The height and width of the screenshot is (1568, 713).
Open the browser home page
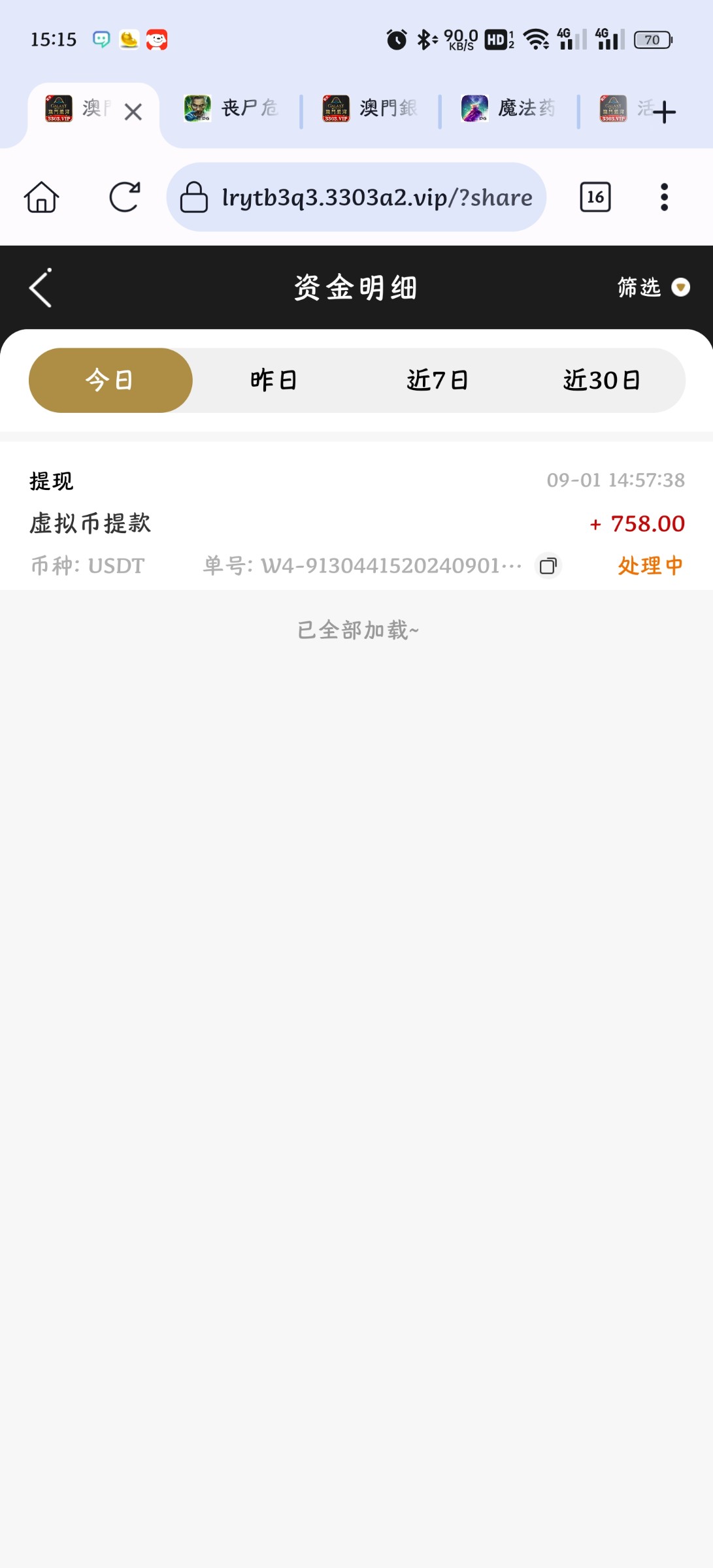pyautogui.click(x=41, y=198)
